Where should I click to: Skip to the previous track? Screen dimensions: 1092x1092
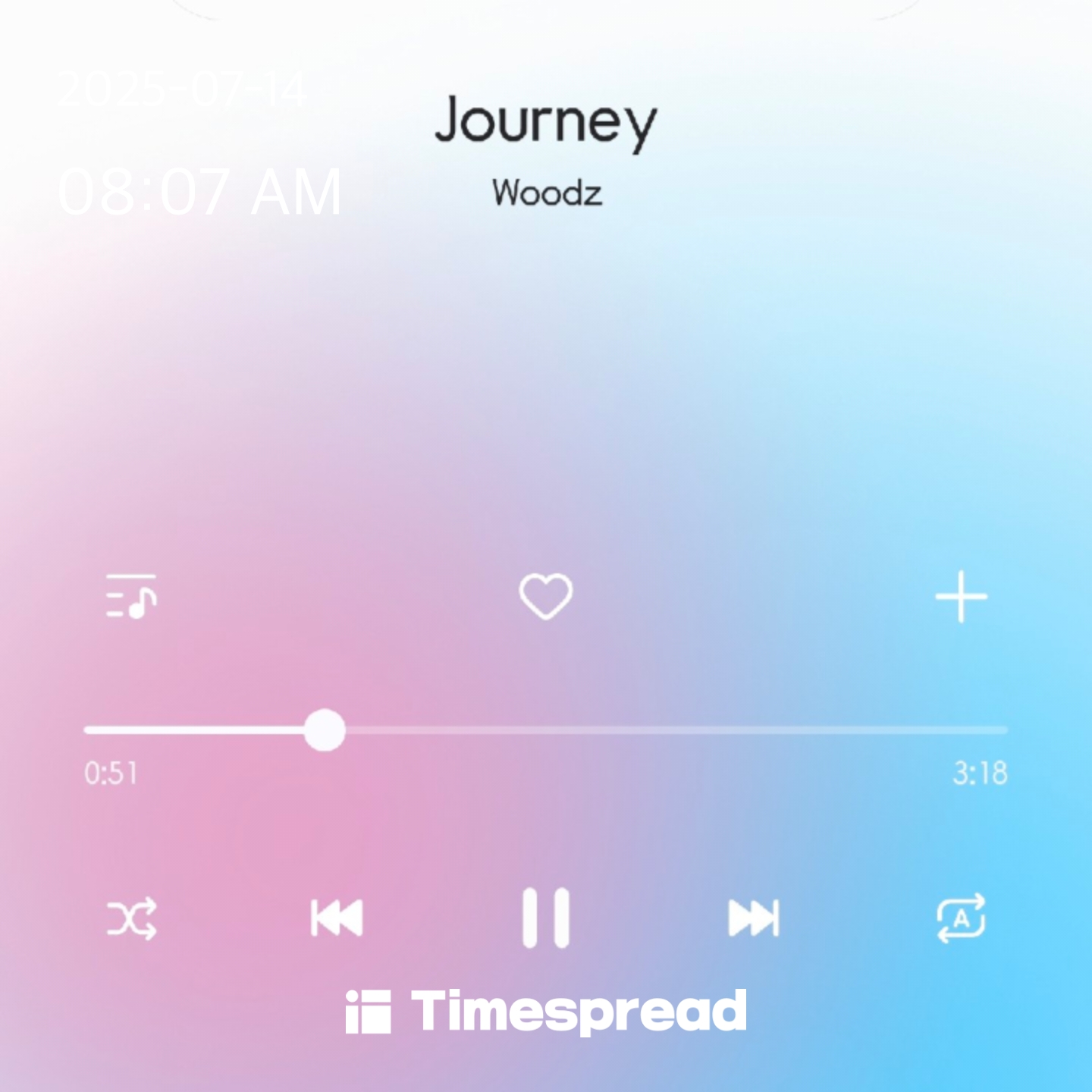(337, 918)
